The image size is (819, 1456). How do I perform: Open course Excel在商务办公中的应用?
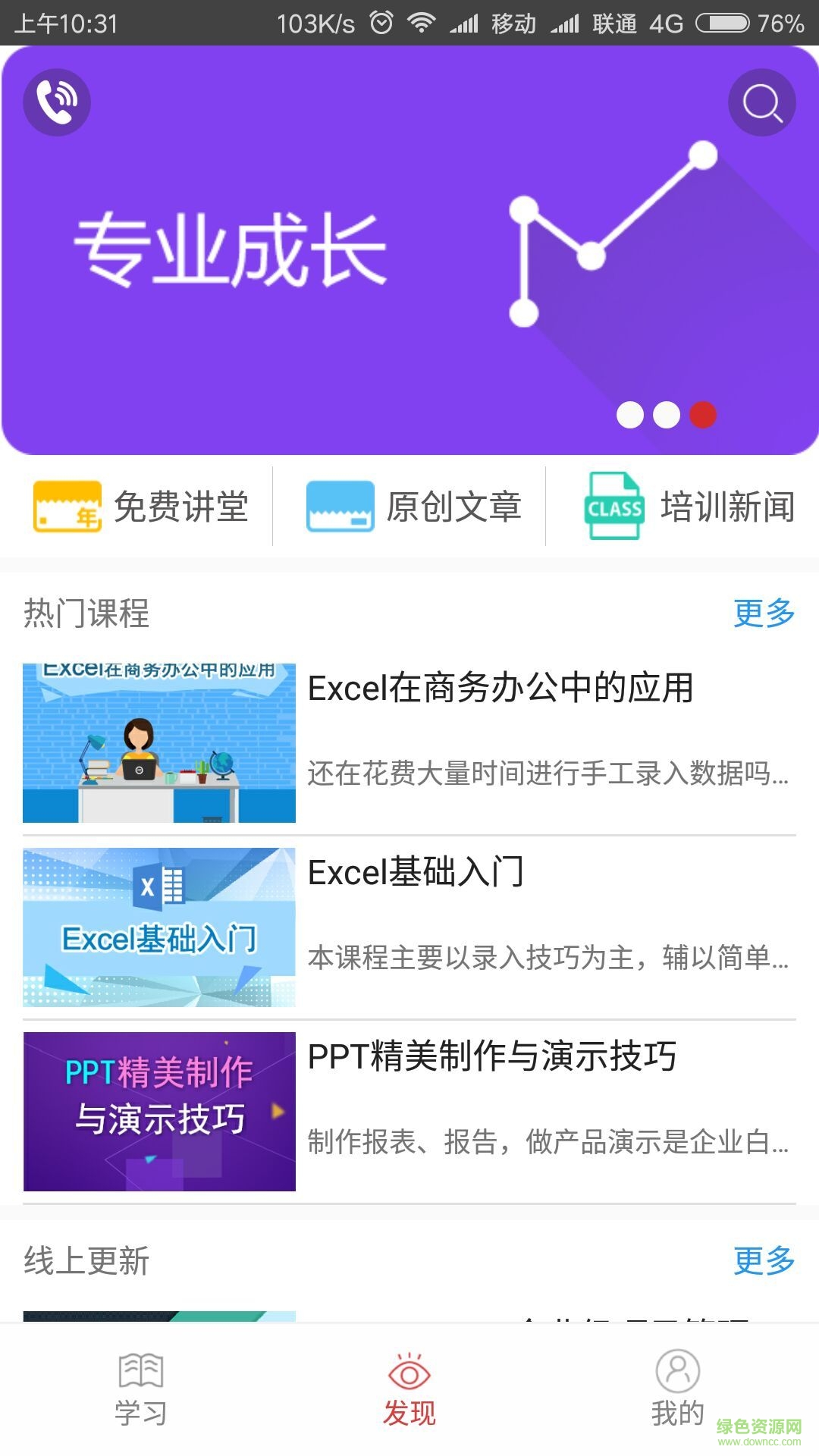(409, 742)
